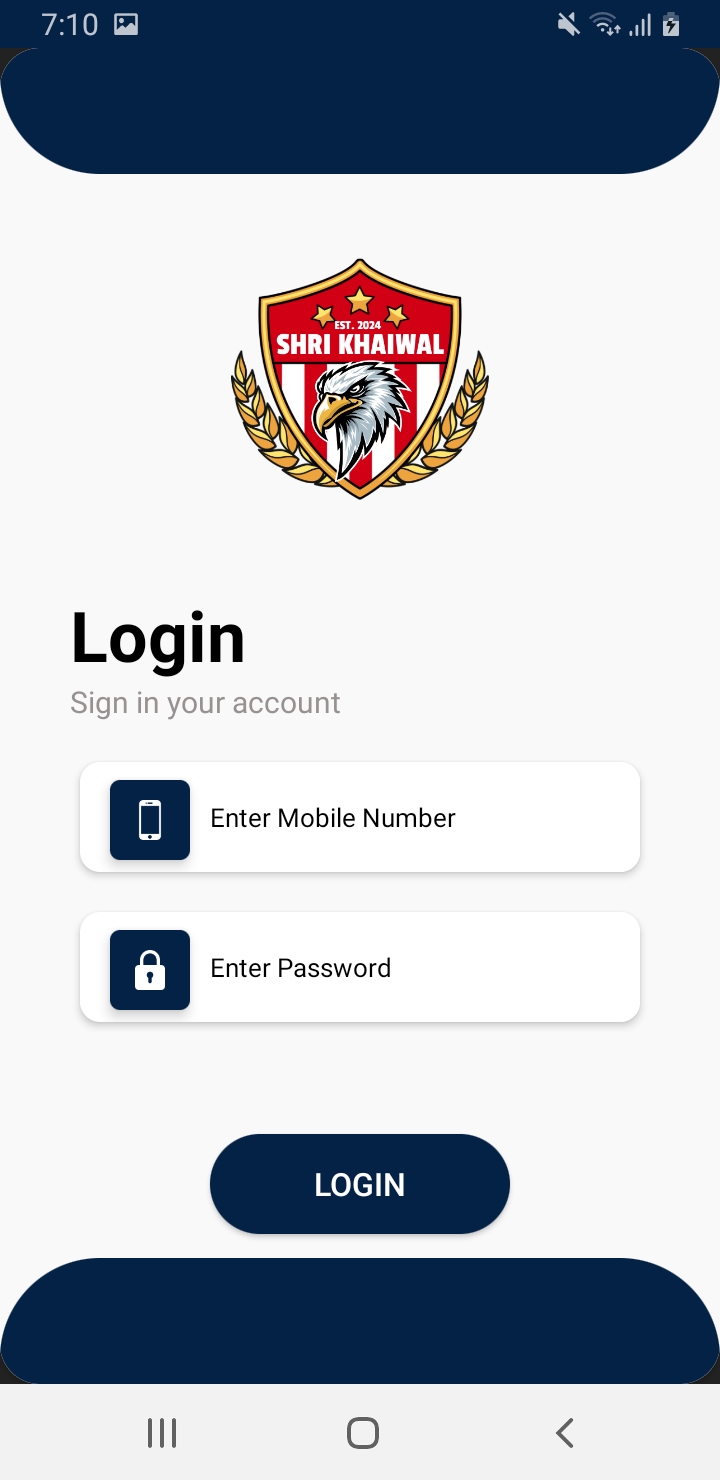Viewport: 720px width, 1480px height.
Task: Tap the LOGIN button
Action: (x=360, y=1184)
